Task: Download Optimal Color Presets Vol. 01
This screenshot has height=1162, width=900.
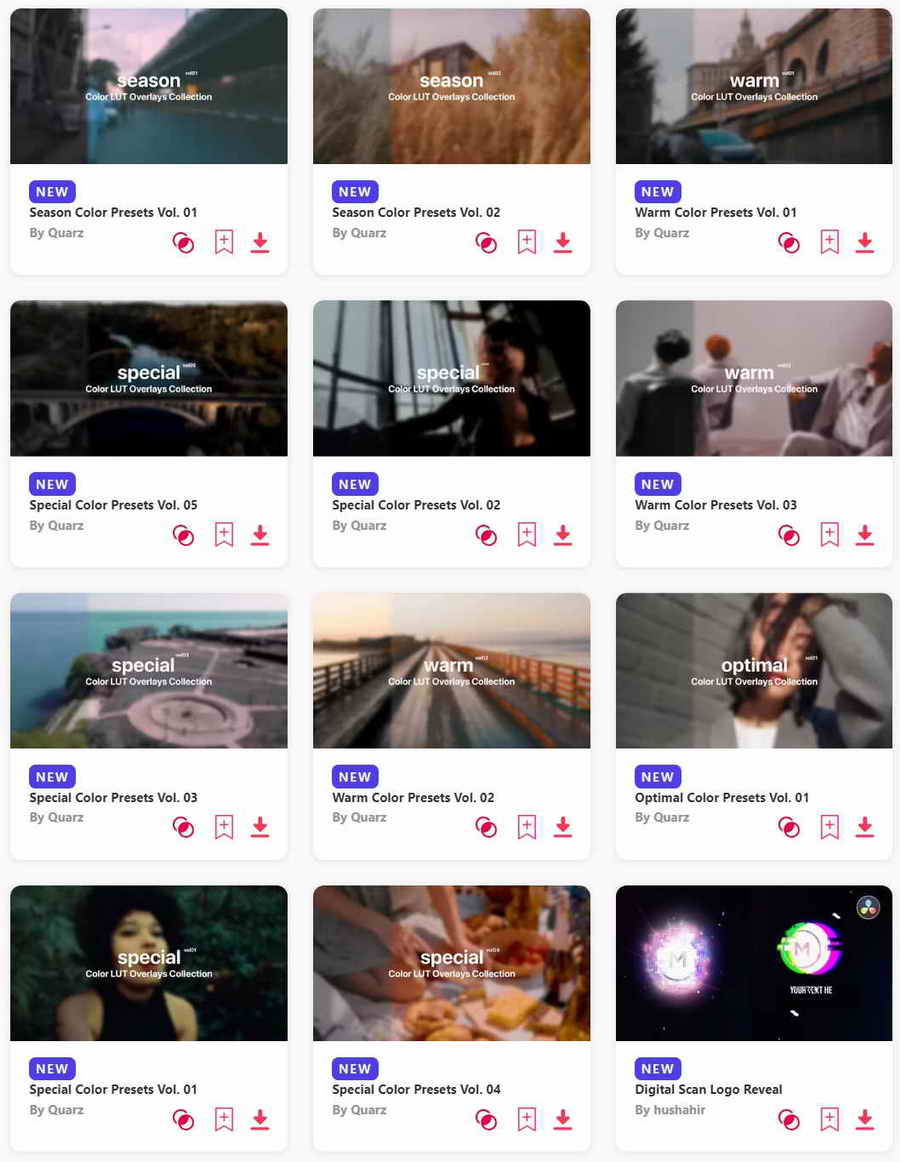Action: [x=865, y=827]
